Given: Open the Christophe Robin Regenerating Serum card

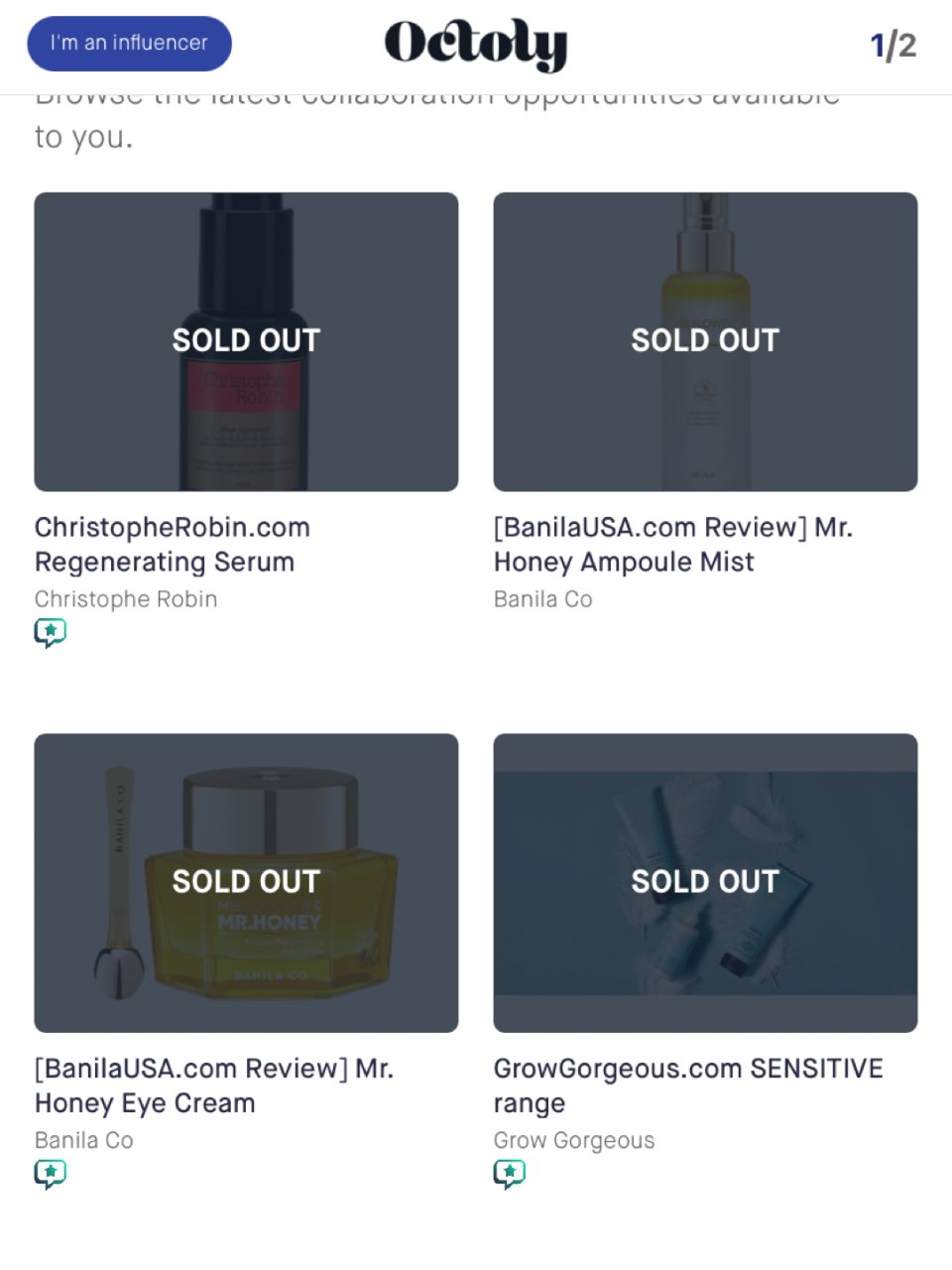Looking at the screenshot, I should point(246,341).
